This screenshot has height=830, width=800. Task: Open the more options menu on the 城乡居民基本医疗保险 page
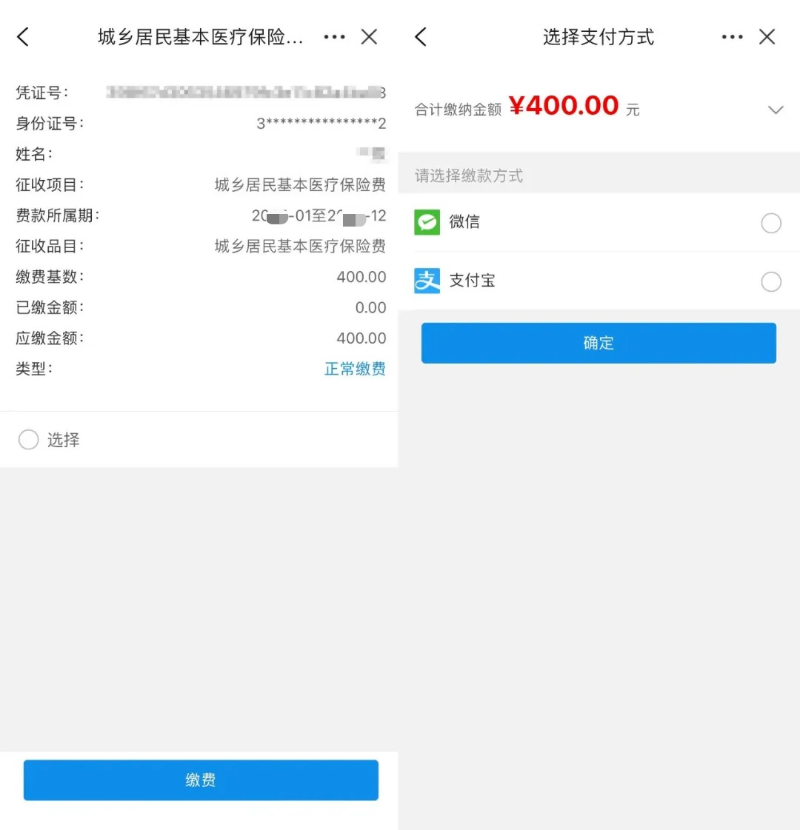click(x=334, y=37)
